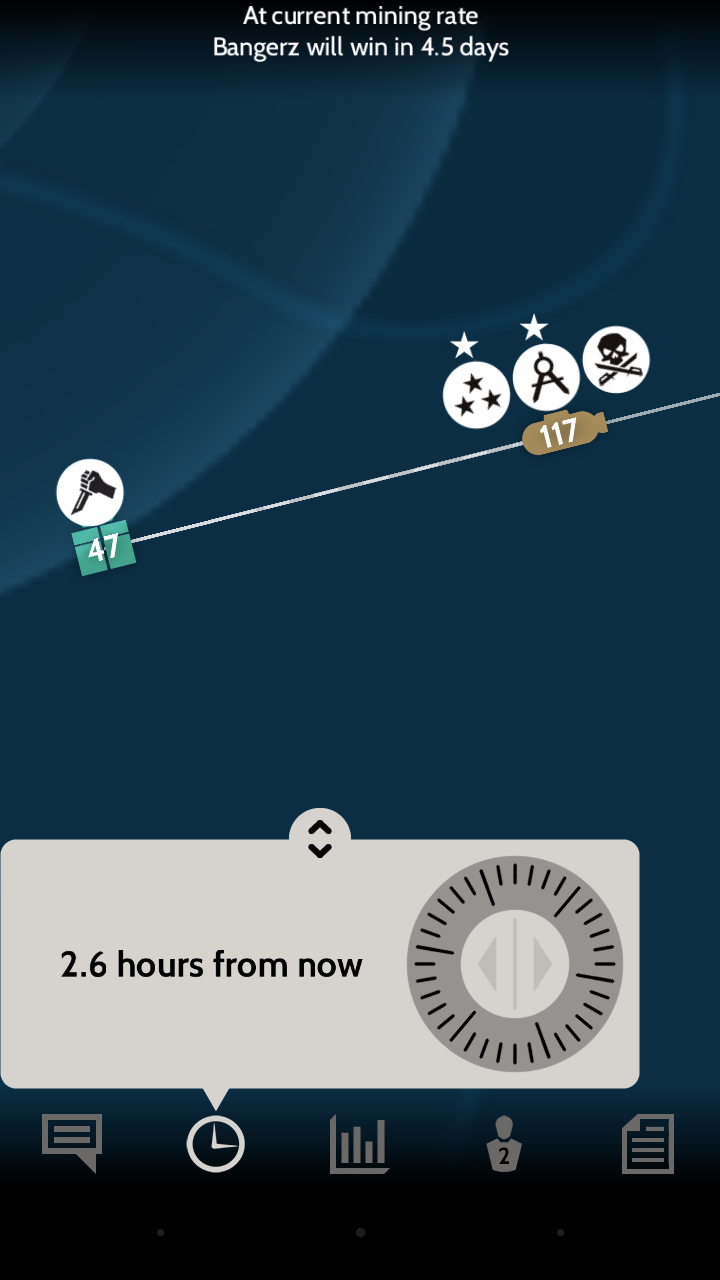
Task: Switch to the bar chart statistics tab
Action: coord(359,1143)
